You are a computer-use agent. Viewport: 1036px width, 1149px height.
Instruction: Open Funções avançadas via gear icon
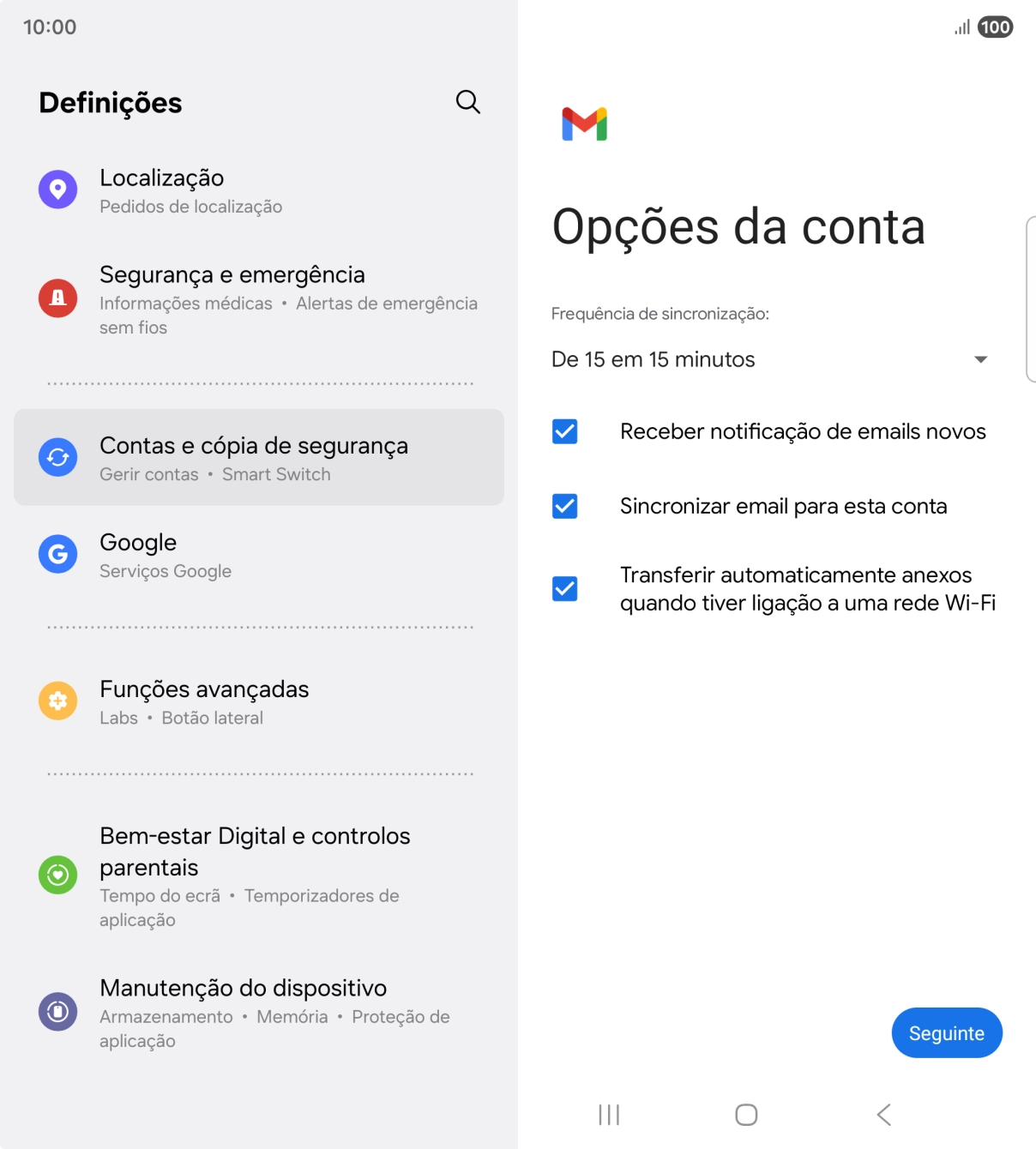[57, 701]
